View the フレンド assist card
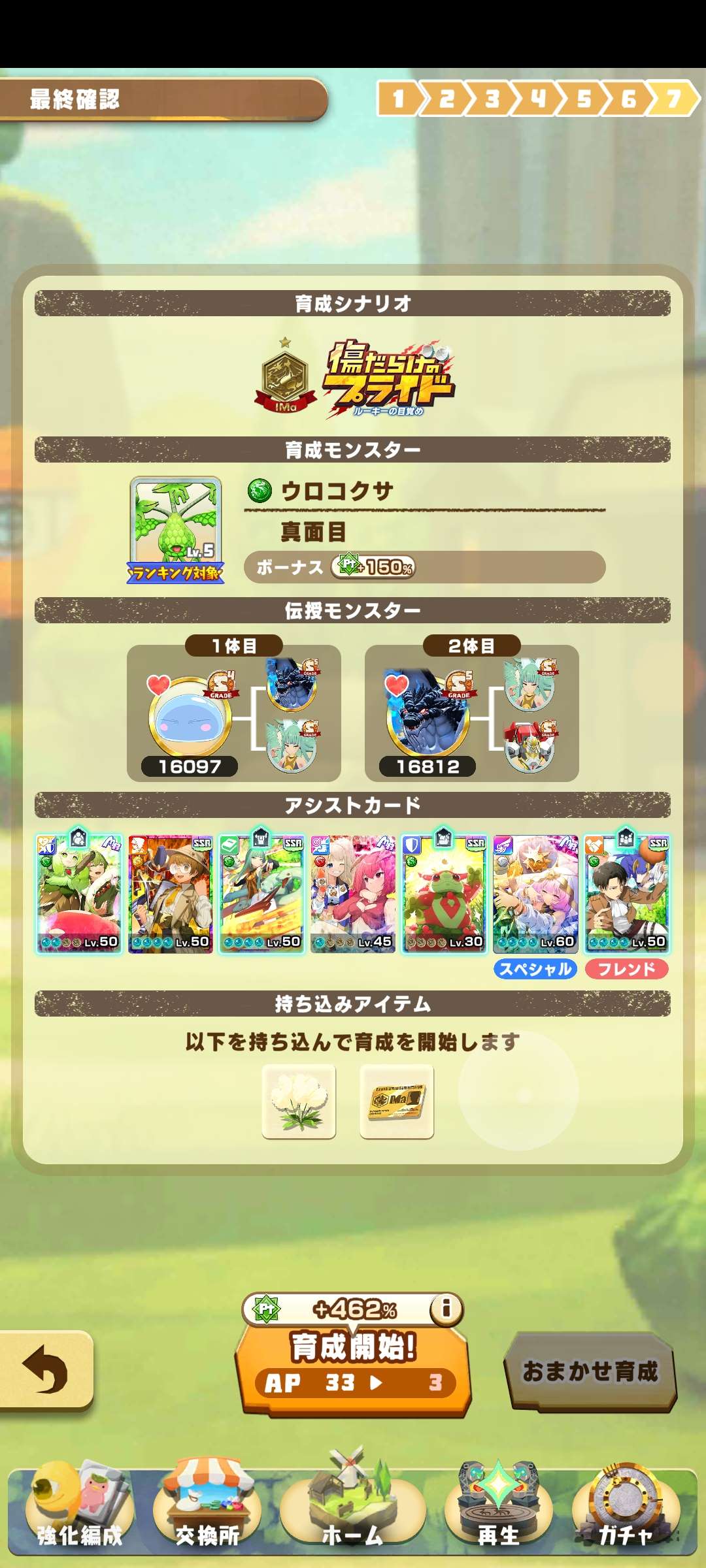This screenshot has height=1568, width=706. tap(626, 894)
